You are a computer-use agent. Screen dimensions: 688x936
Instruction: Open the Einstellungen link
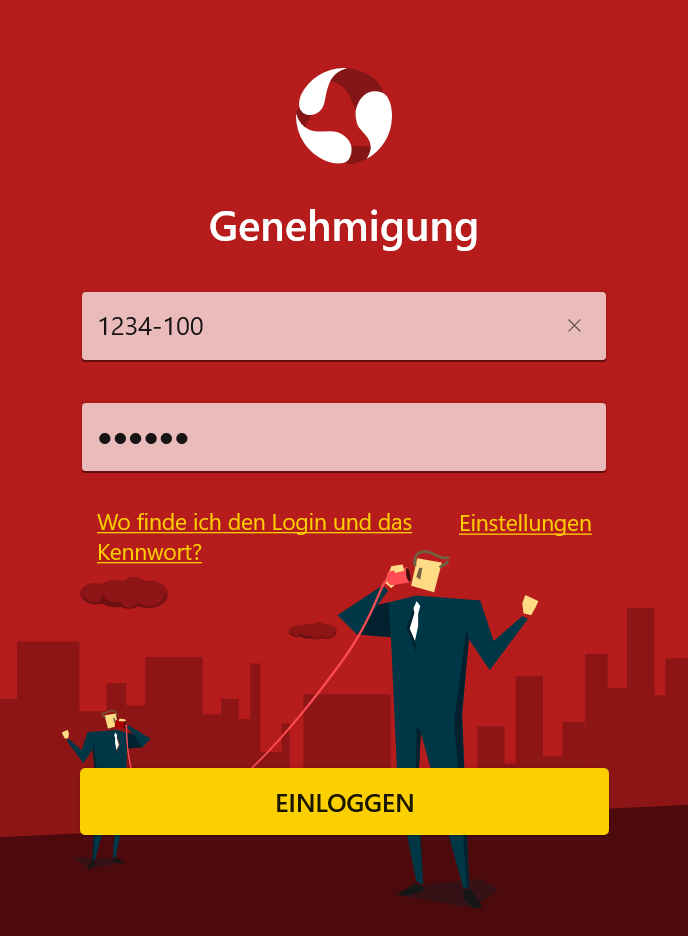point(525,523)
